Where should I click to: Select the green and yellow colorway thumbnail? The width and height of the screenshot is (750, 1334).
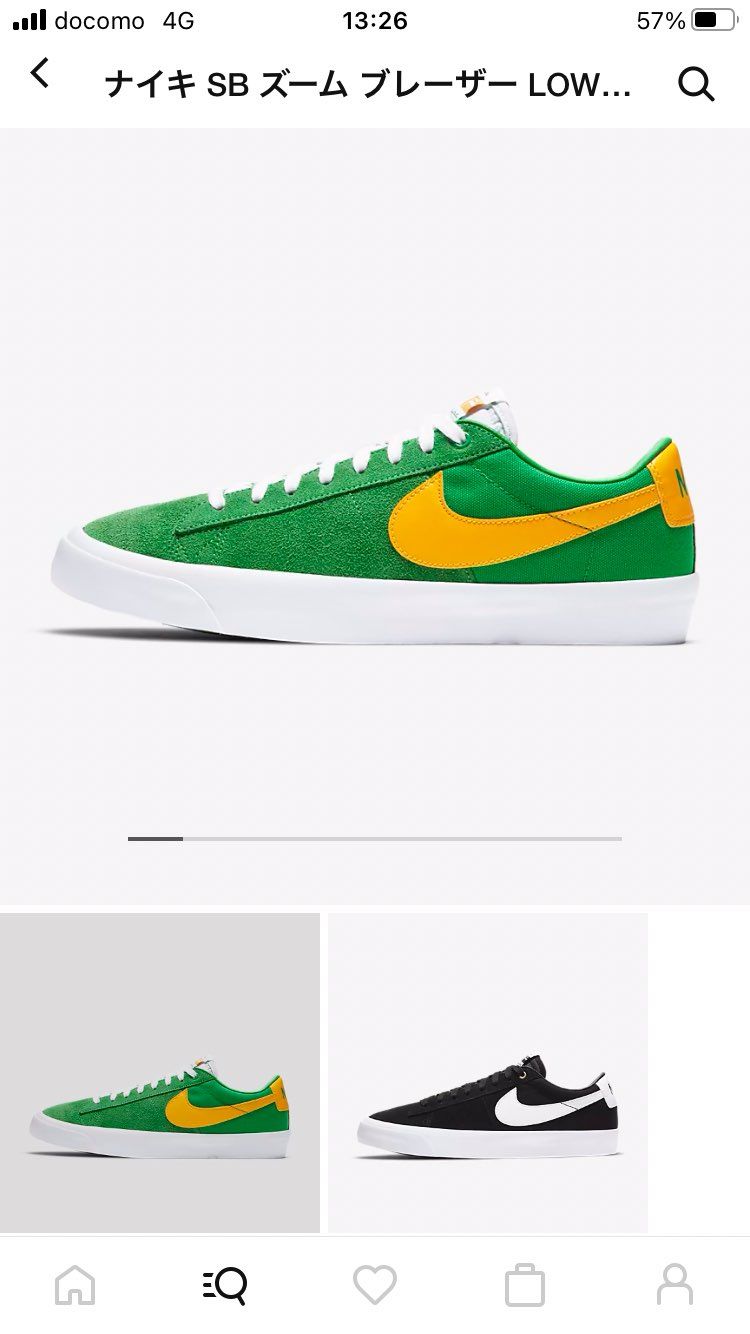pyautogui.click(x=160, y=1072)
